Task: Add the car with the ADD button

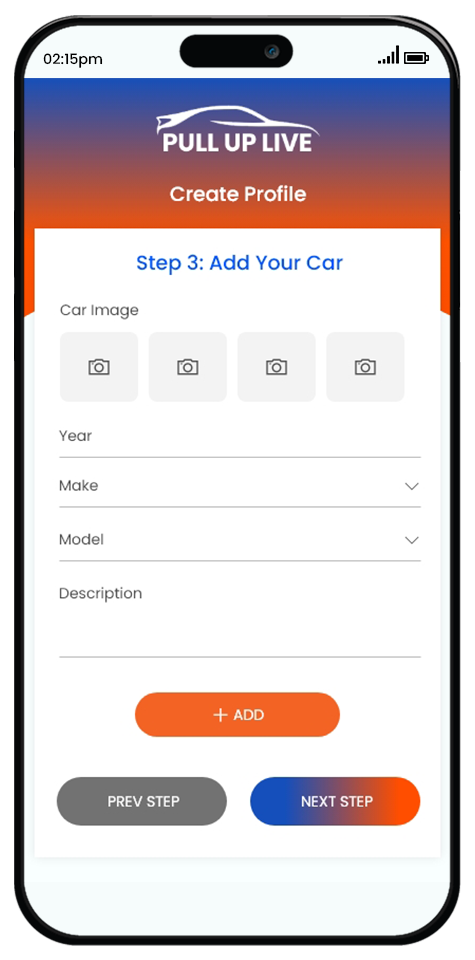Action: (238, 714)
